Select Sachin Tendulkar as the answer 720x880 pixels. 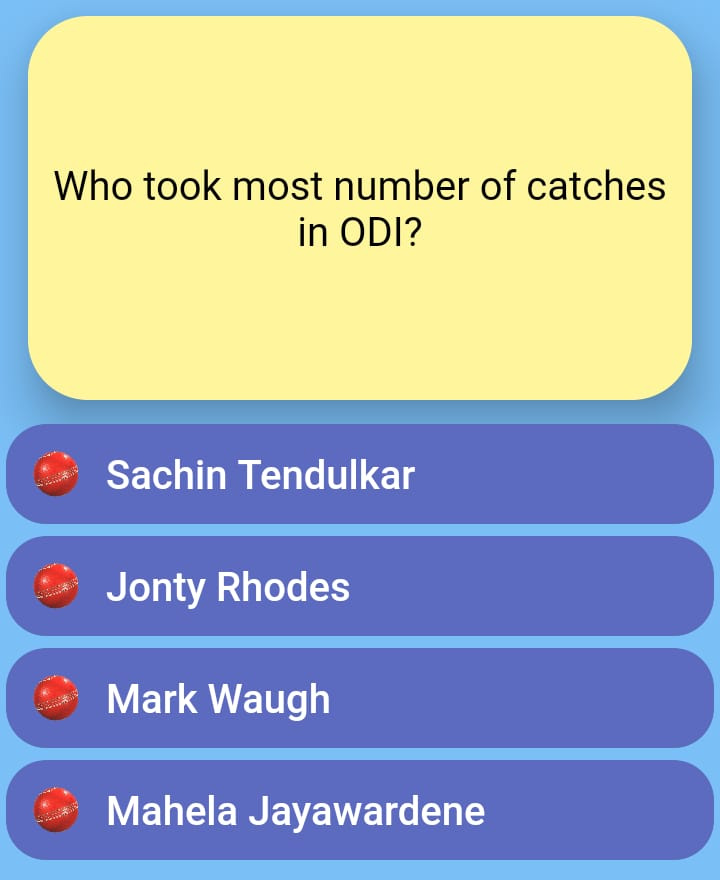[360, 475]
